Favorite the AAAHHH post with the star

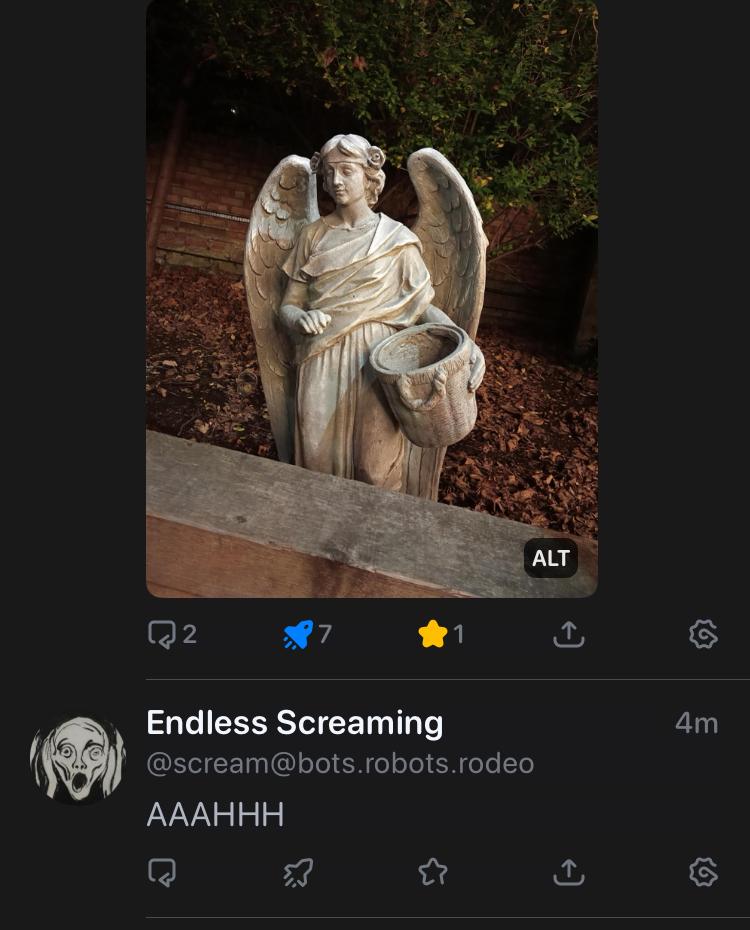(433, 873)
